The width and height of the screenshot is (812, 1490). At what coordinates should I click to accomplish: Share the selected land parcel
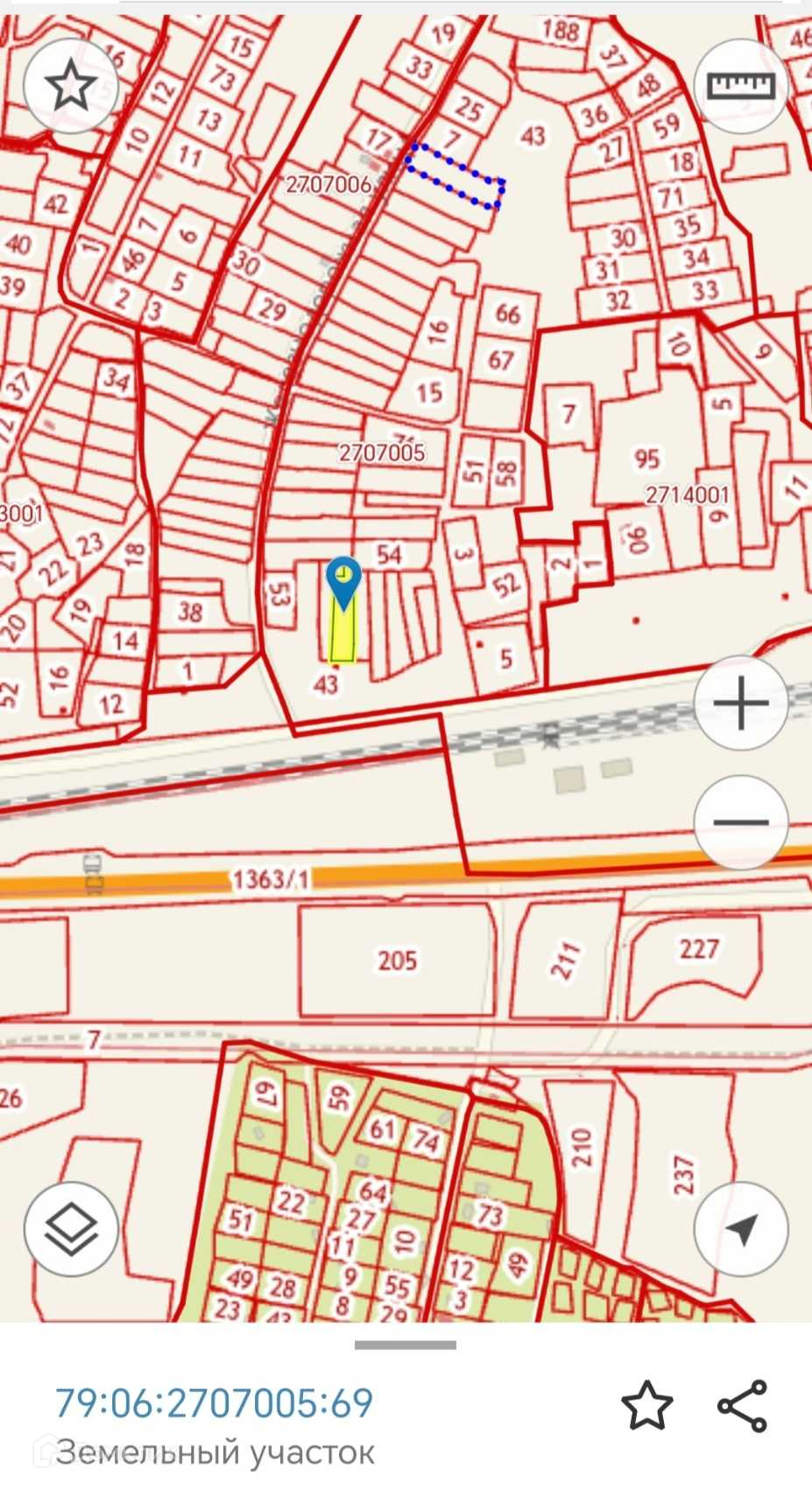point(743,1405)
